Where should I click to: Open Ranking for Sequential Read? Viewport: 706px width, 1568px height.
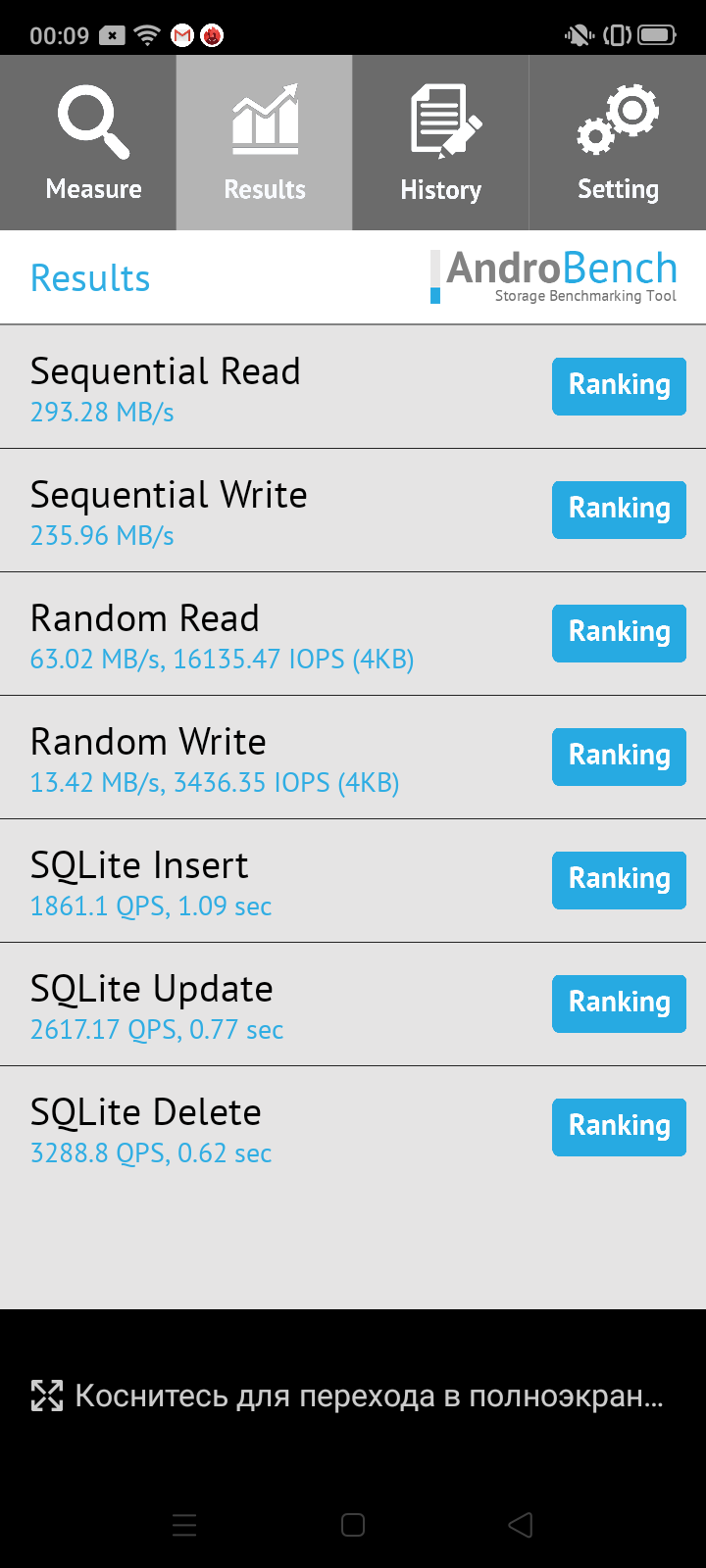tap(619, 386)
